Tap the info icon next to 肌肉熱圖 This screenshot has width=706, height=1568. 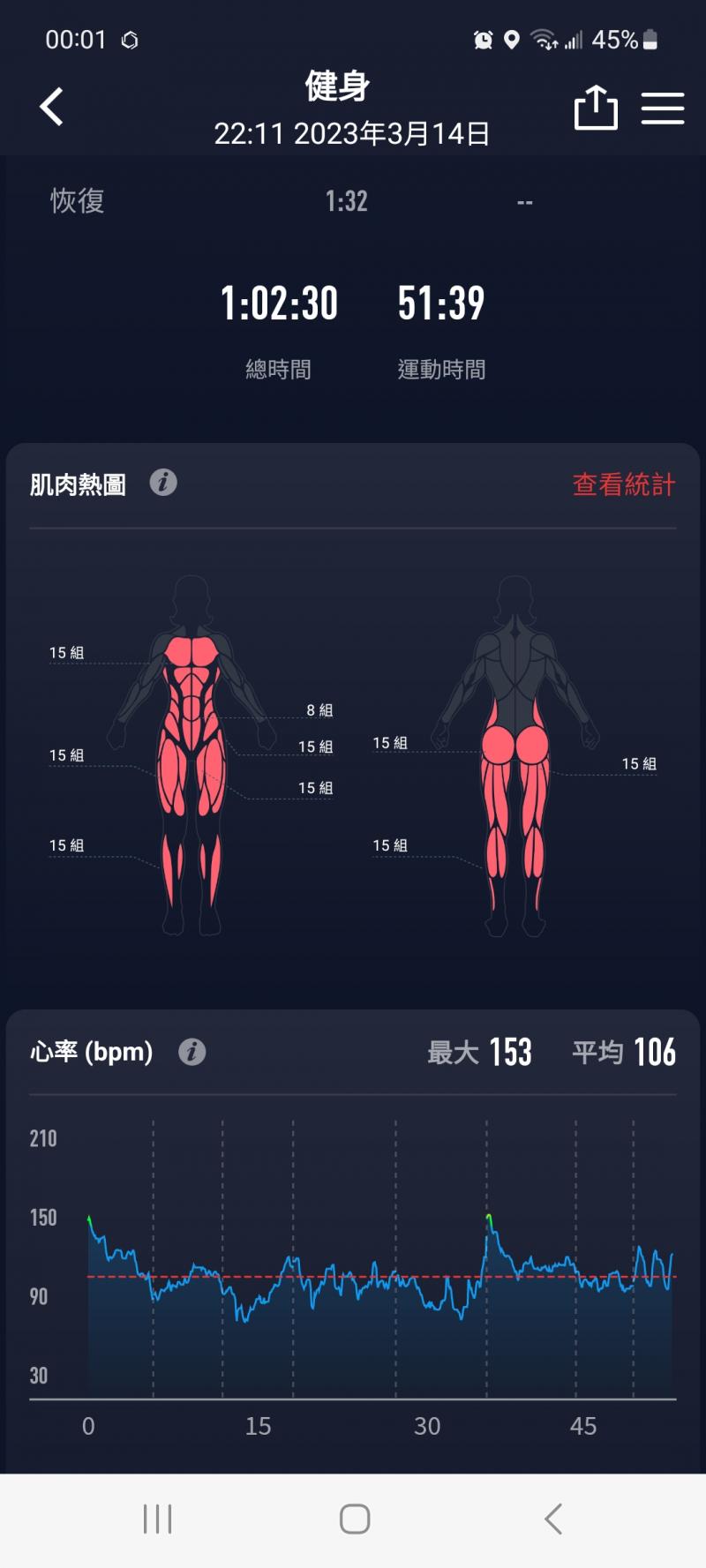(163, 483)
